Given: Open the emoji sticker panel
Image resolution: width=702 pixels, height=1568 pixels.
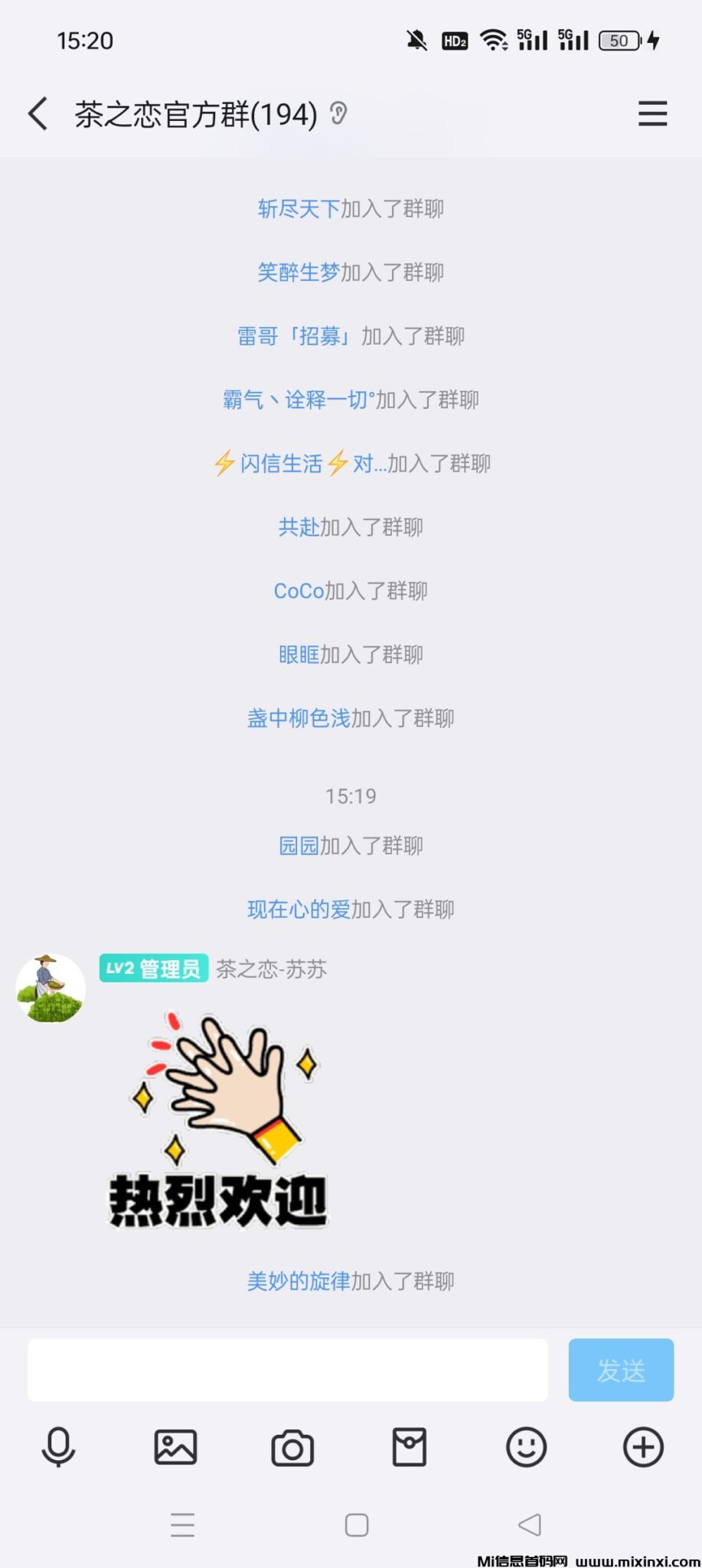Looking at the screenshot, I should click(525, 1447).
